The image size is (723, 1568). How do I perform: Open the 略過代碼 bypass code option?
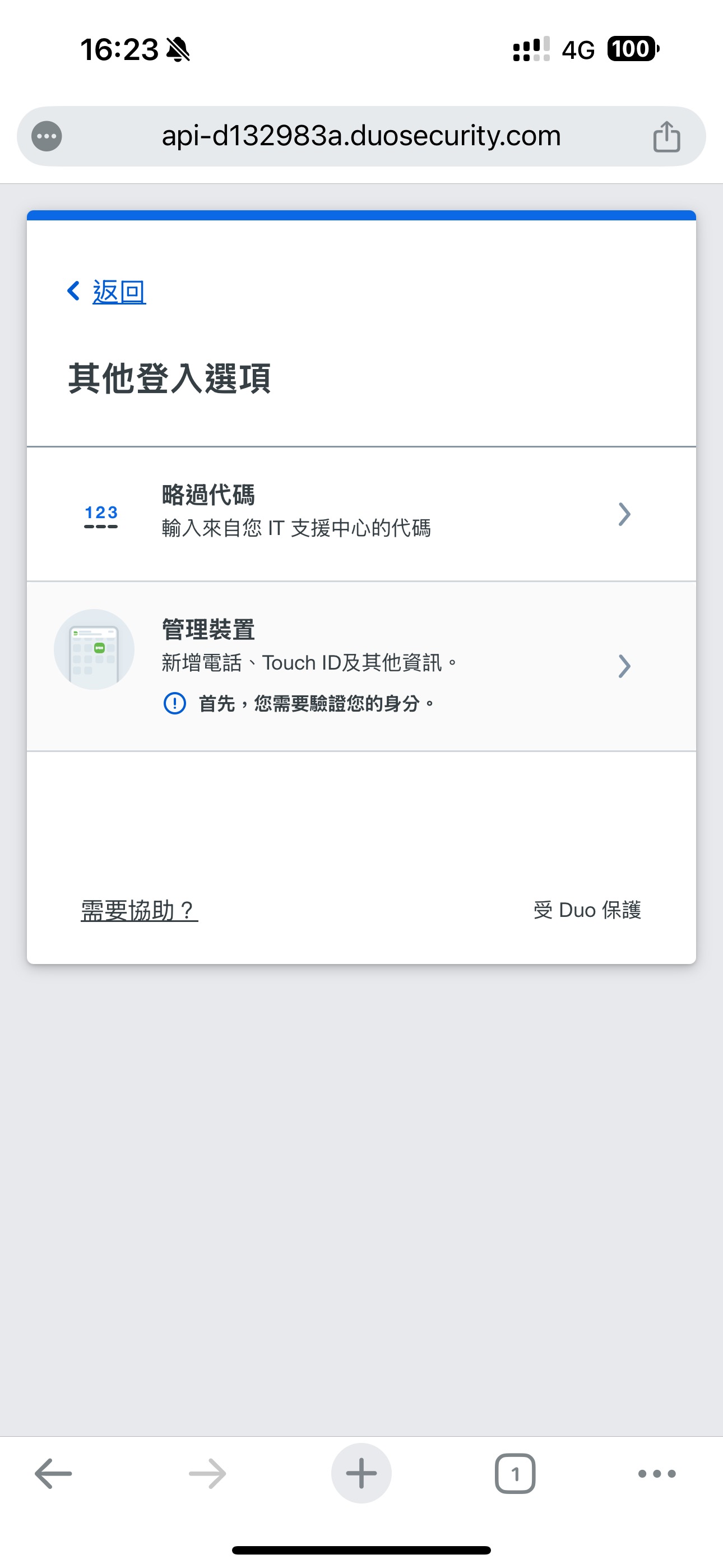coord(361,514)
